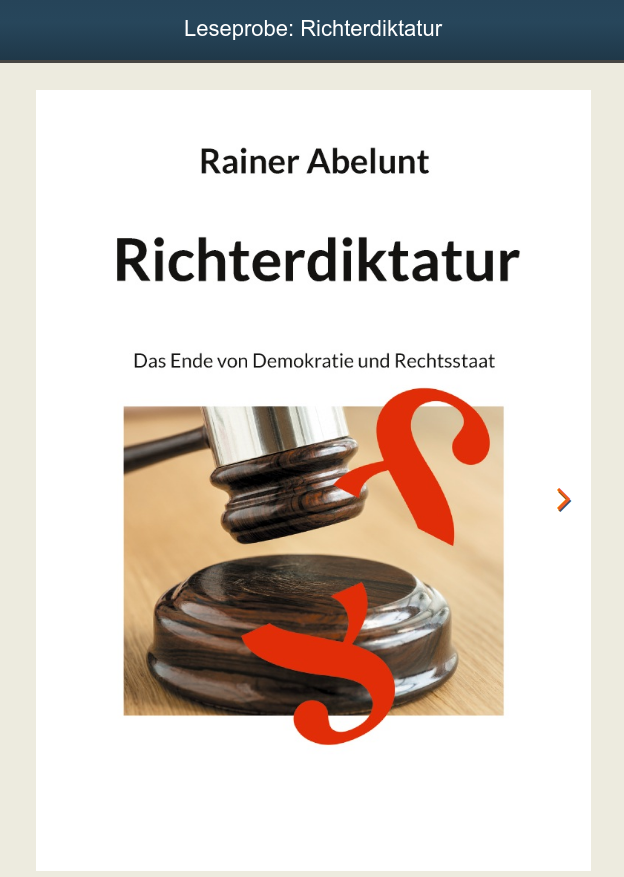Go to the next page of the Leseprobe
Screen dimensions: 624x877
coord(564,500)
